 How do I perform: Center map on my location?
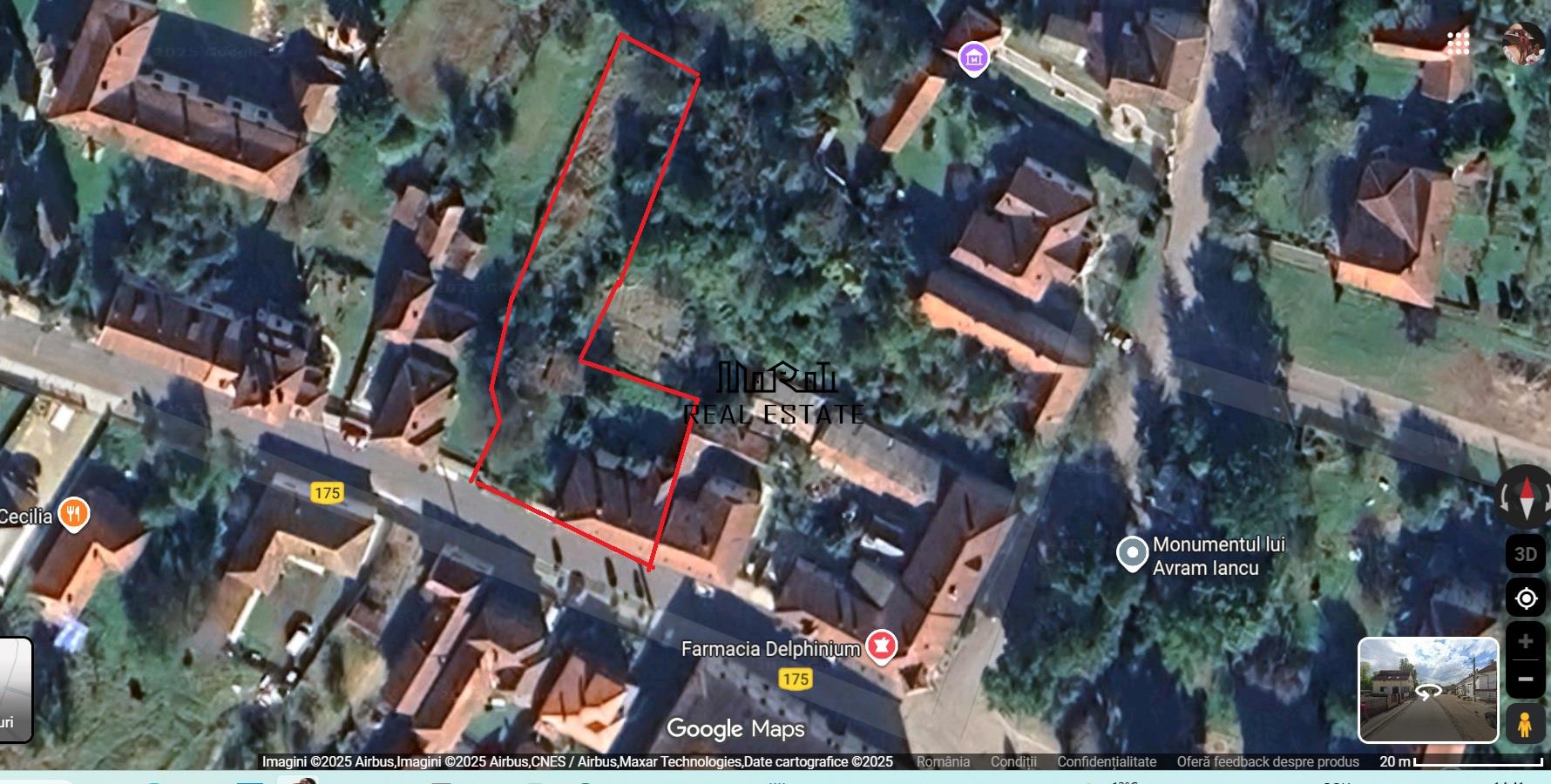click(1525, 598)
